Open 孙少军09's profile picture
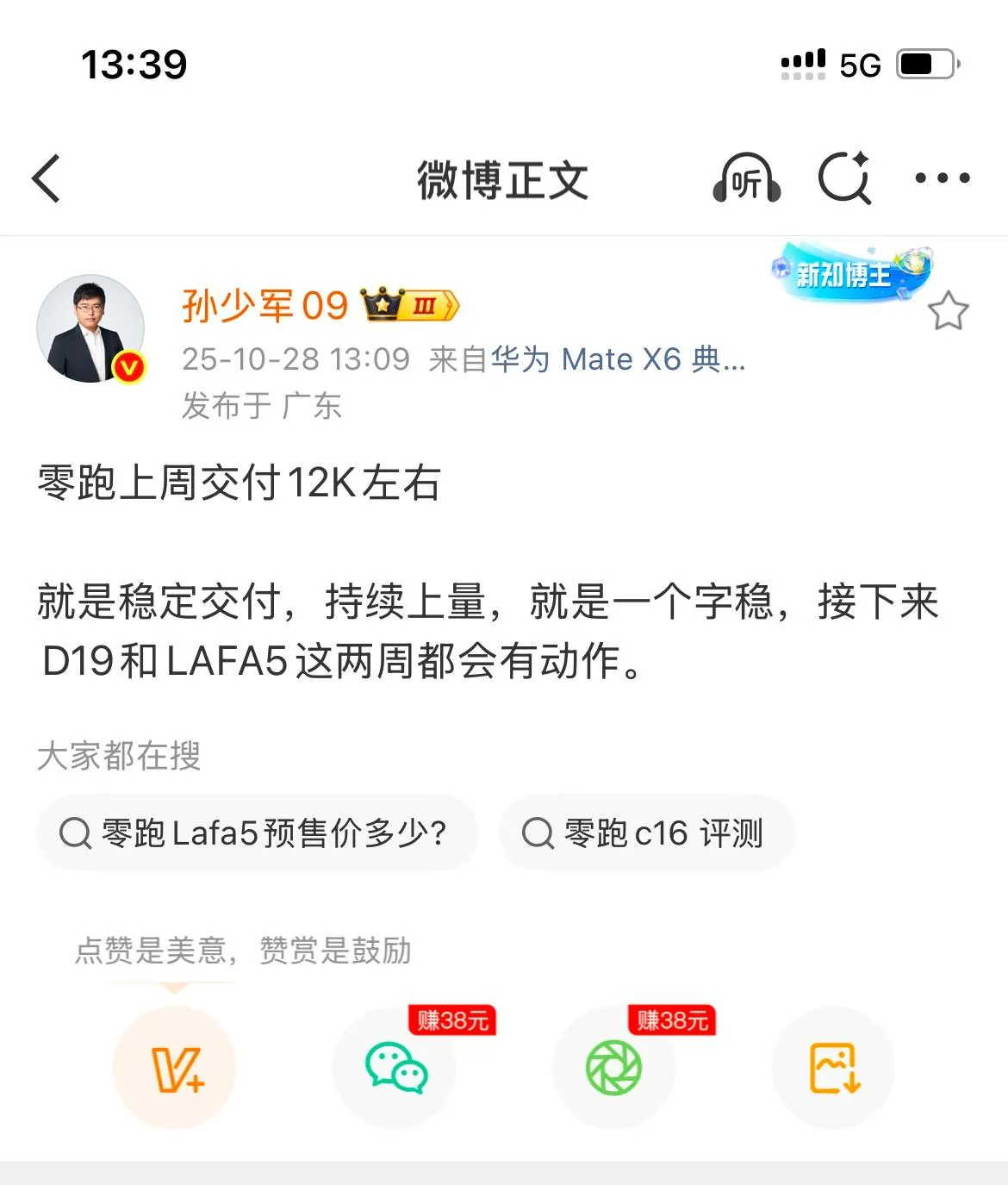The height and width of the screenshot is (1185, 1008). point(90,329)
